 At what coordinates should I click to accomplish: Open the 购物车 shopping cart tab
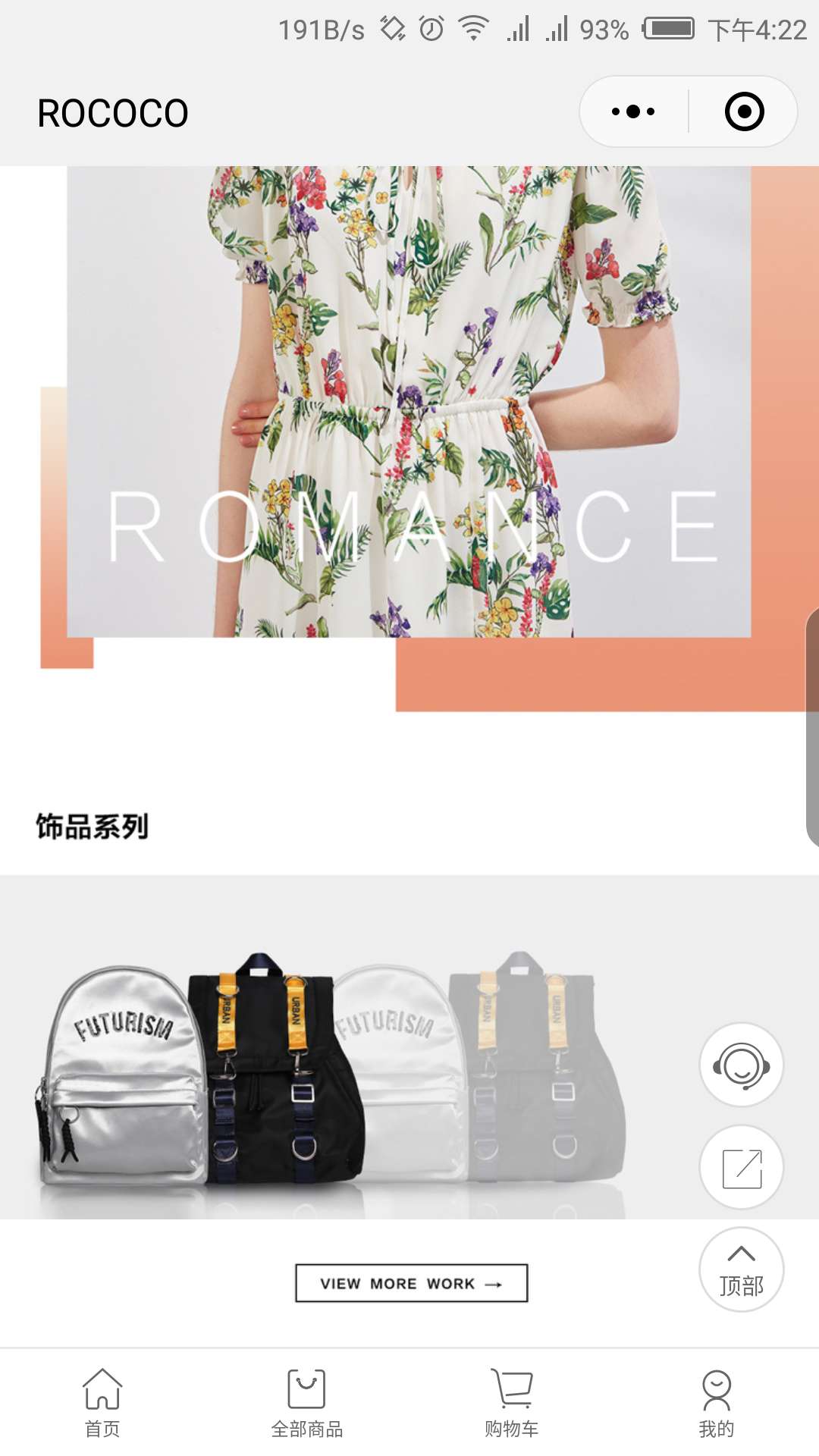pyautogui.click(x=512, y=1403)
